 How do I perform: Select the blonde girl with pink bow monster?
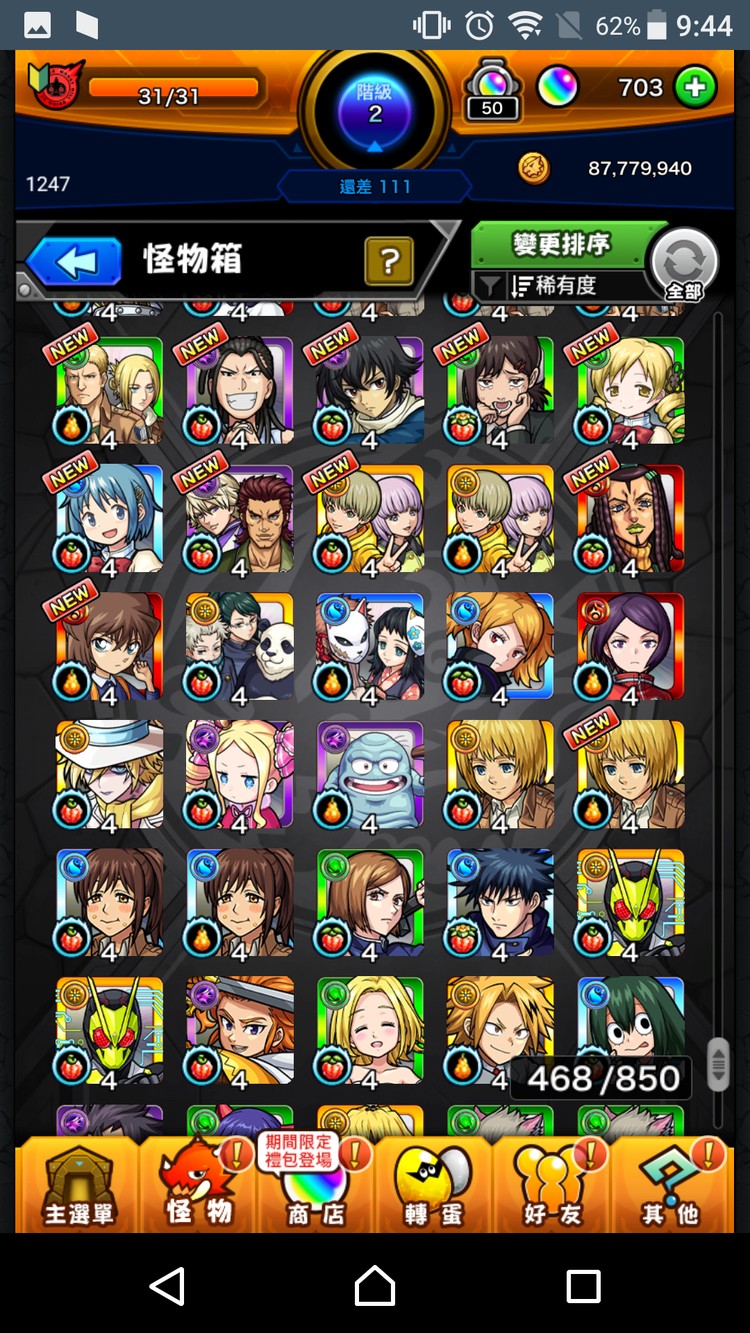coord(240,775)
